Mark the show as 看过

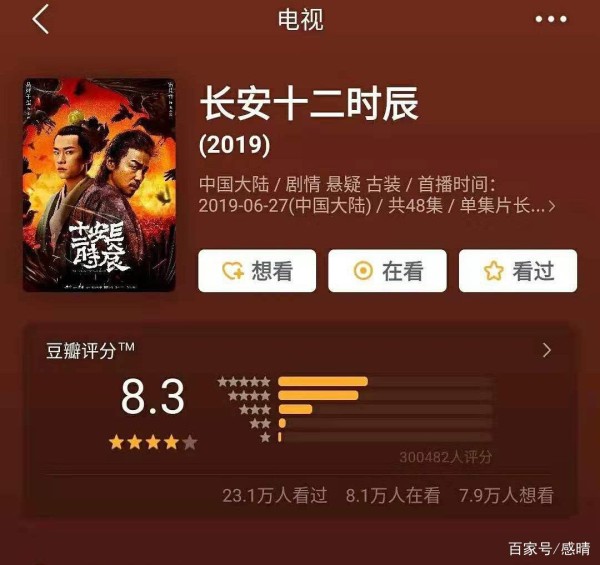click(518, 271)
